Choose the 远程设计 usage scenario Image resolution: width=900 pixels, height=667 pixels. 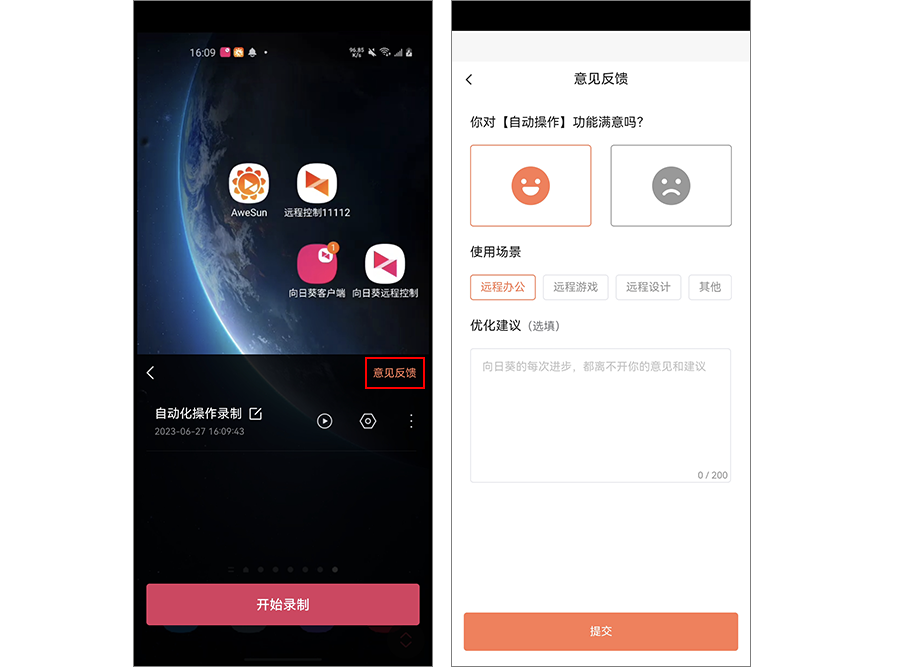click(648, 287)
